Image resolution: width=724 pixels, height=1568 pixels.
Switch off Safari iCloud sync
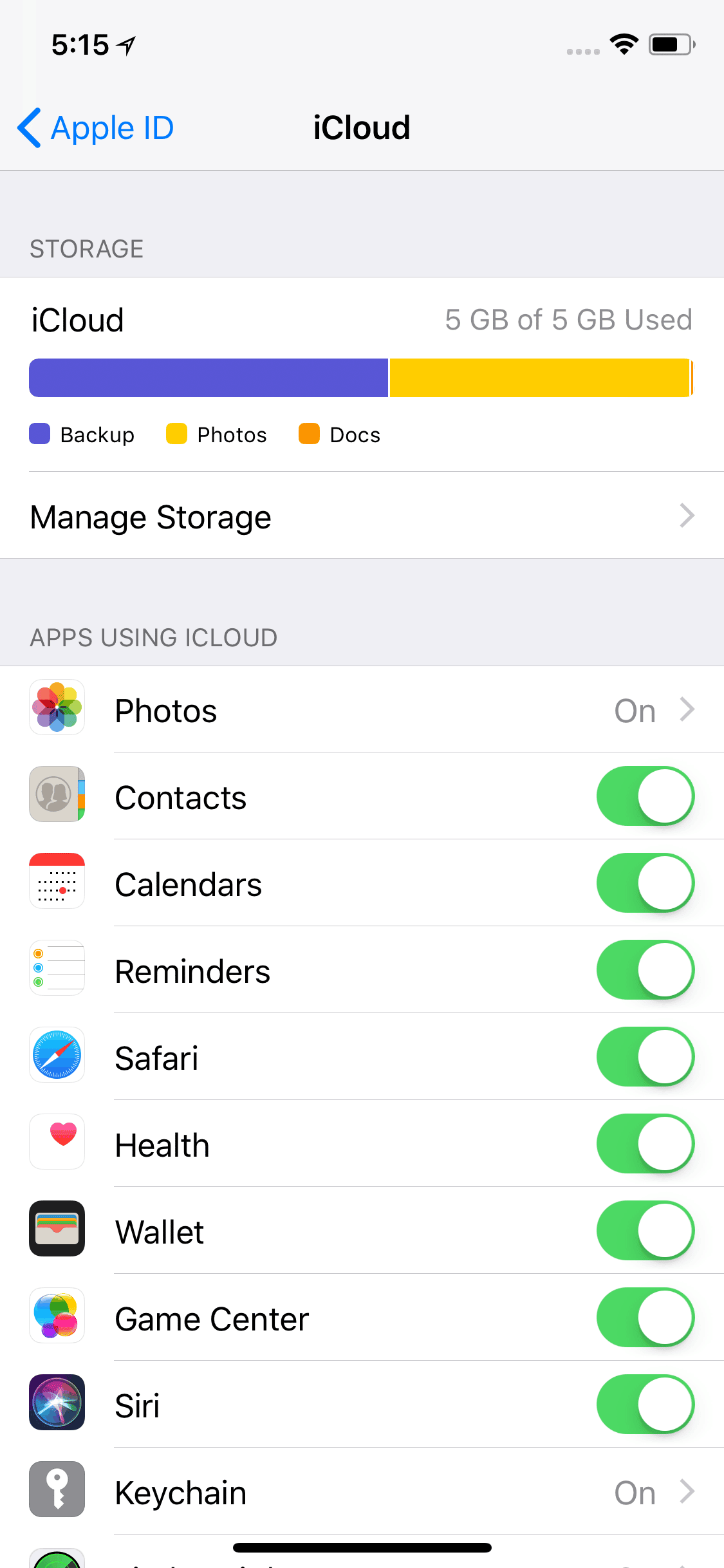click(x=645, y=1057)
